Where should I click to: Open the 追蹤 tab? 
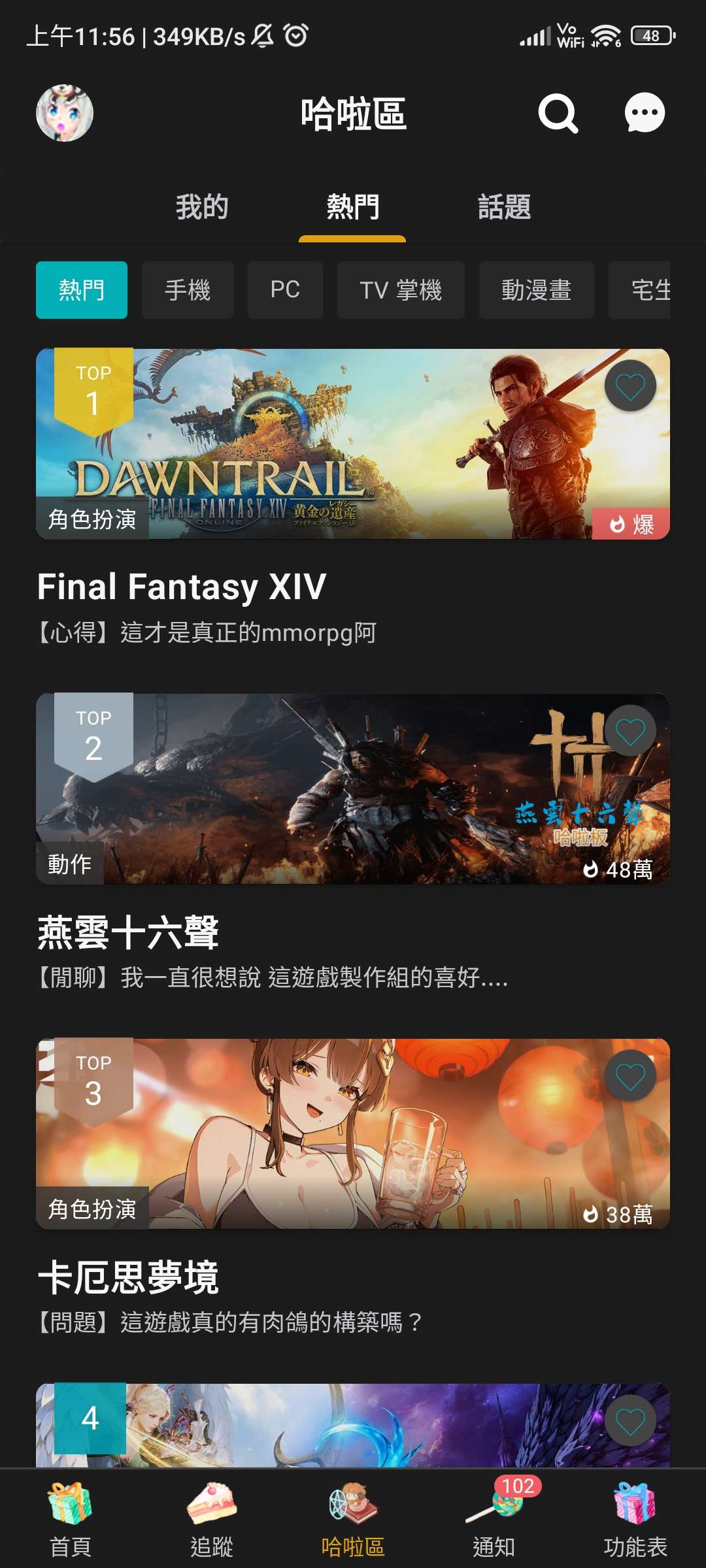[212, 1520]
